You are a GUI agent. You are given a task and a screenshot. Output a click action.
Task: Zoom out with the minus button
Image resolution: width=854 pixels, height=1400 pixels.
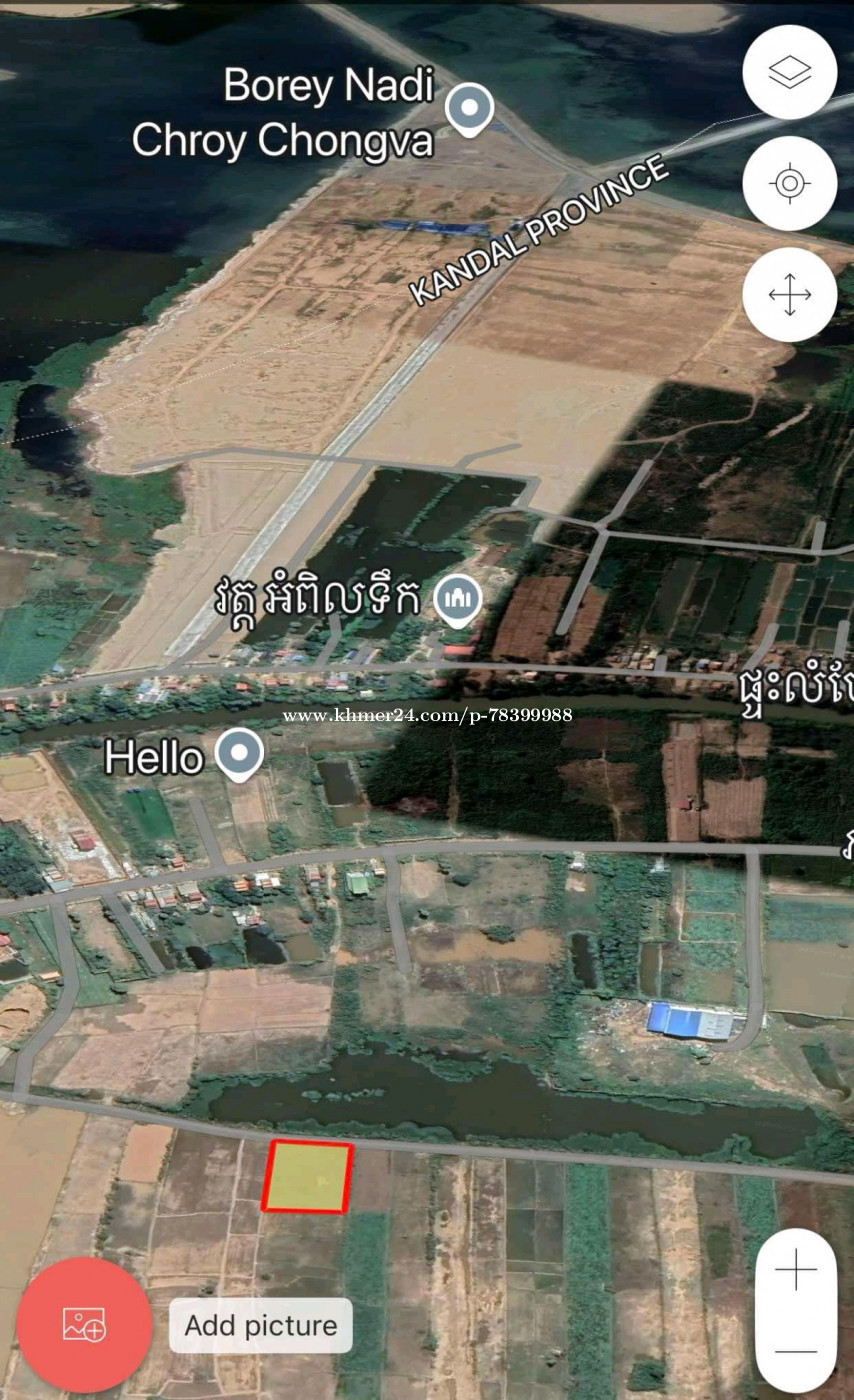(796, 1351)
